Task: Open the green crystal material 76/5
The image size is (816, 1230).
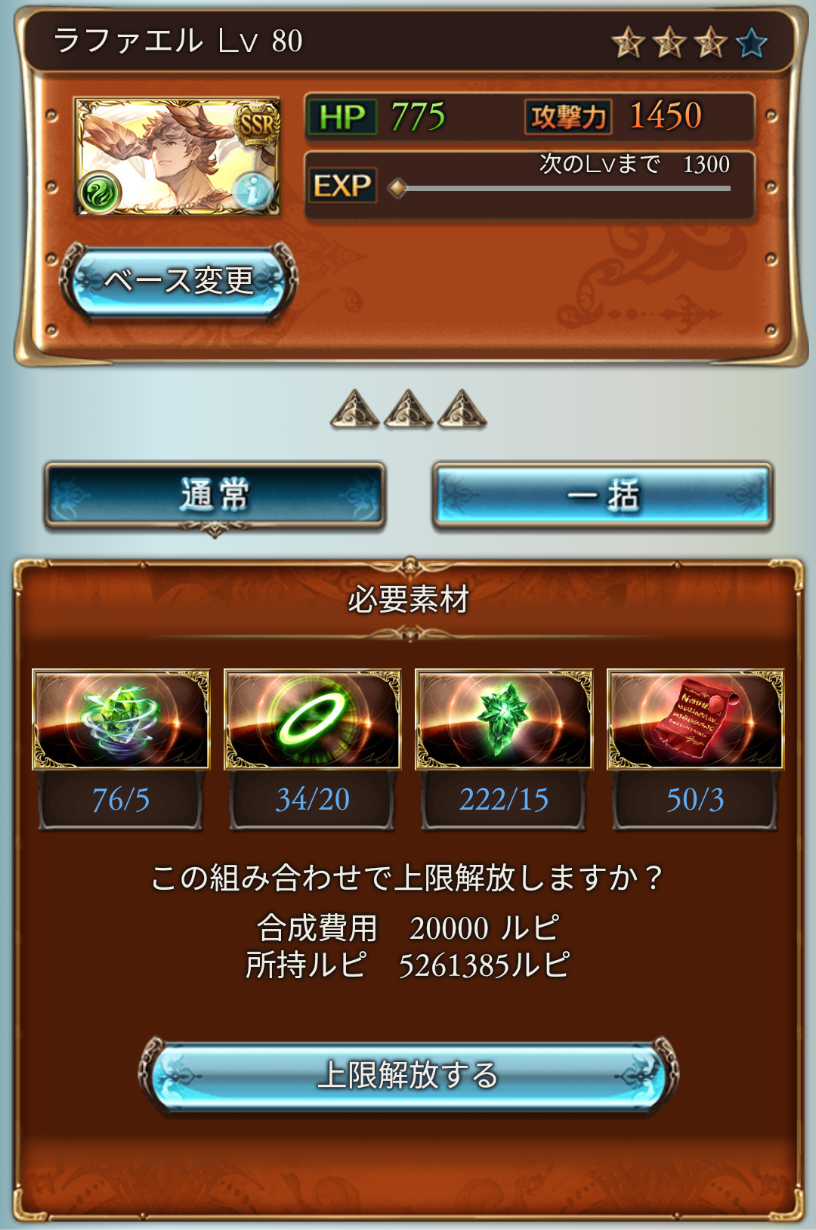Action: (121, 720)
